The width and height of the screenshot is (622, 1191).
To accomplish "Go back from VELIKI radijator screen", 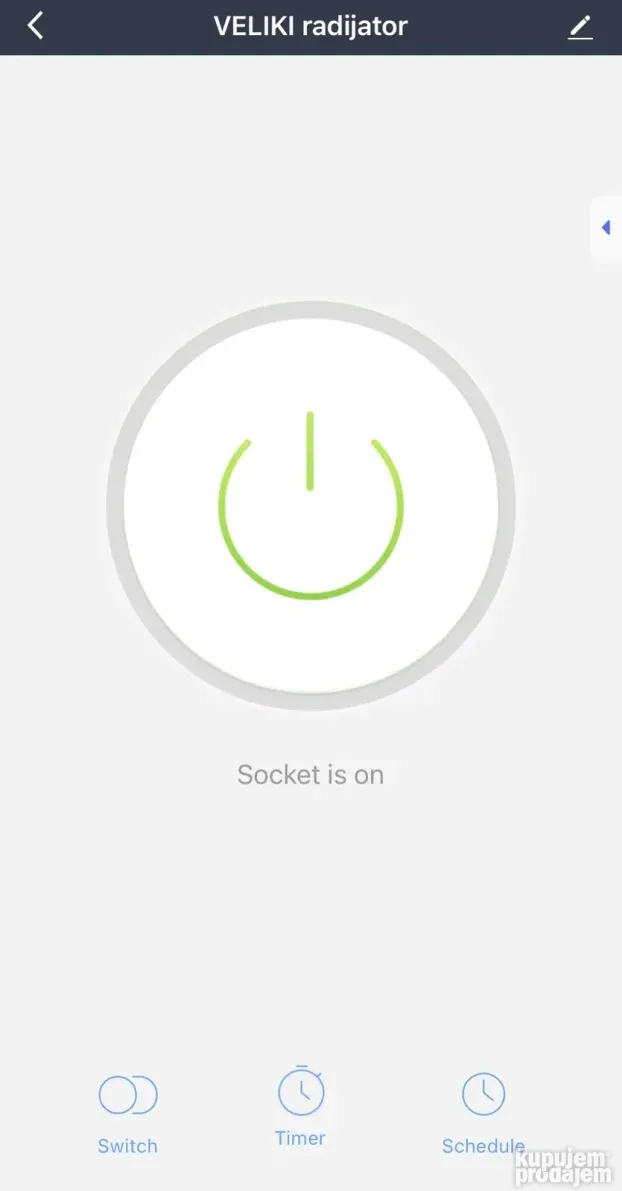I will point(36,26).
